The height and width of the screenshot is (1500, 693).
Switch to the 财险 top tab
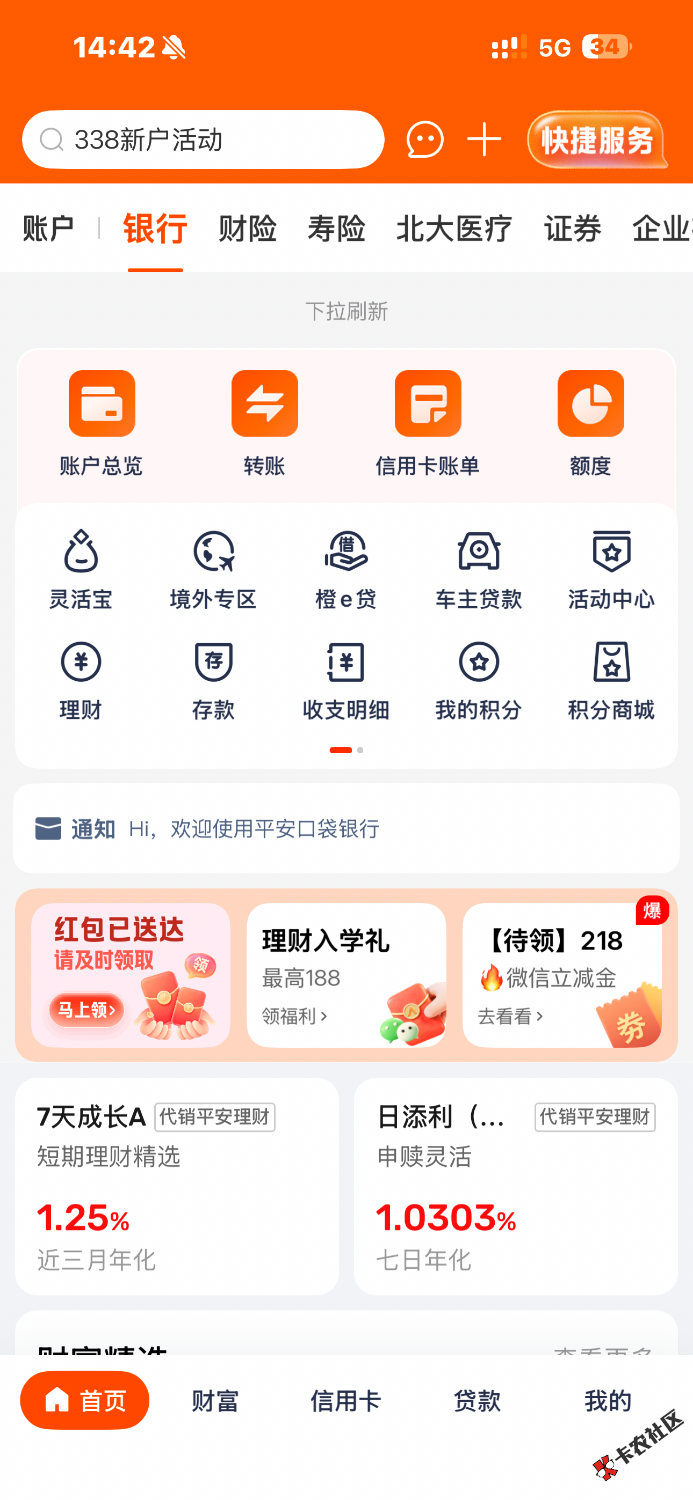(x=247, y=229)
